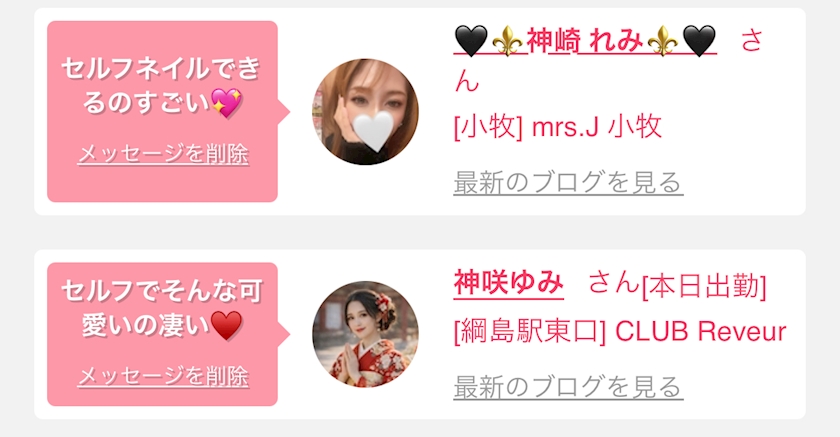View latest blog of 神咲ゆみ
Screen dimensions: 840x437
pyautogui.click(x=567, y=386)
